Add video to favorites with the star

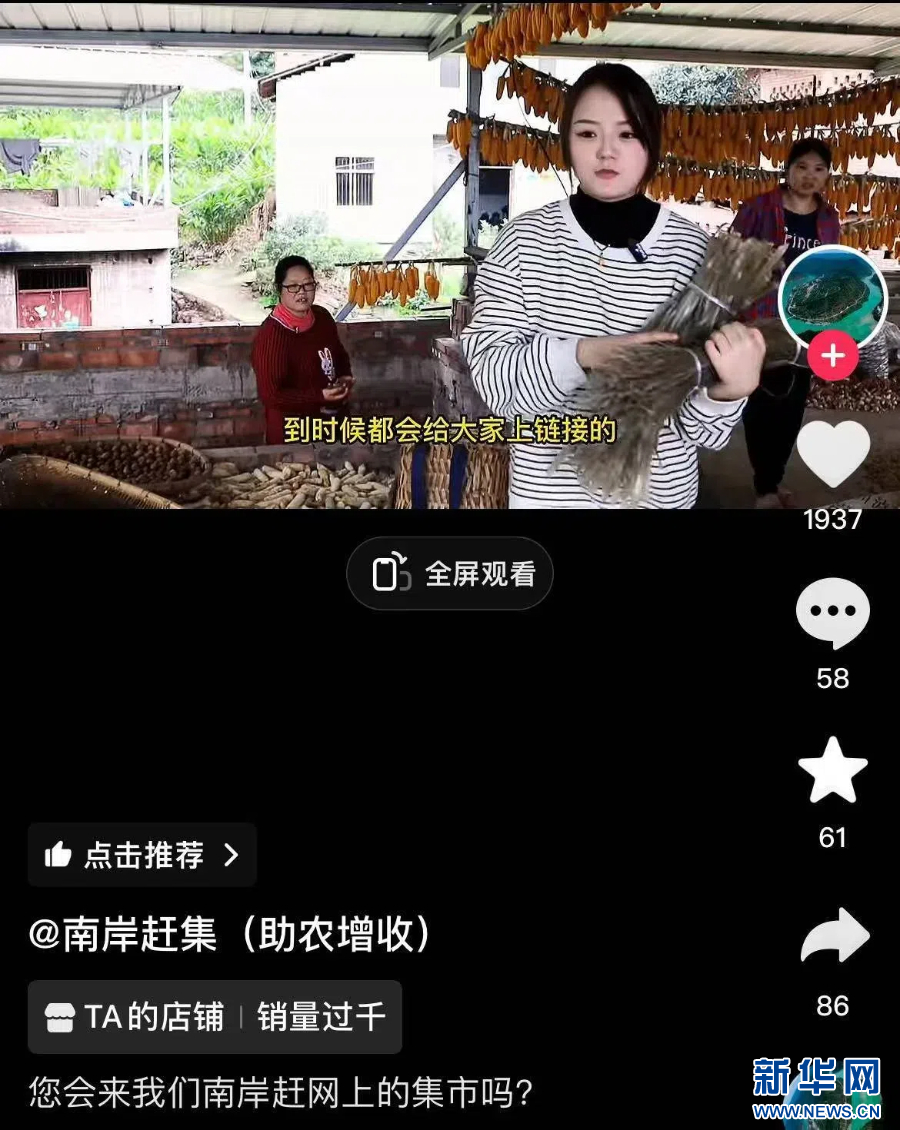[833, 771]
